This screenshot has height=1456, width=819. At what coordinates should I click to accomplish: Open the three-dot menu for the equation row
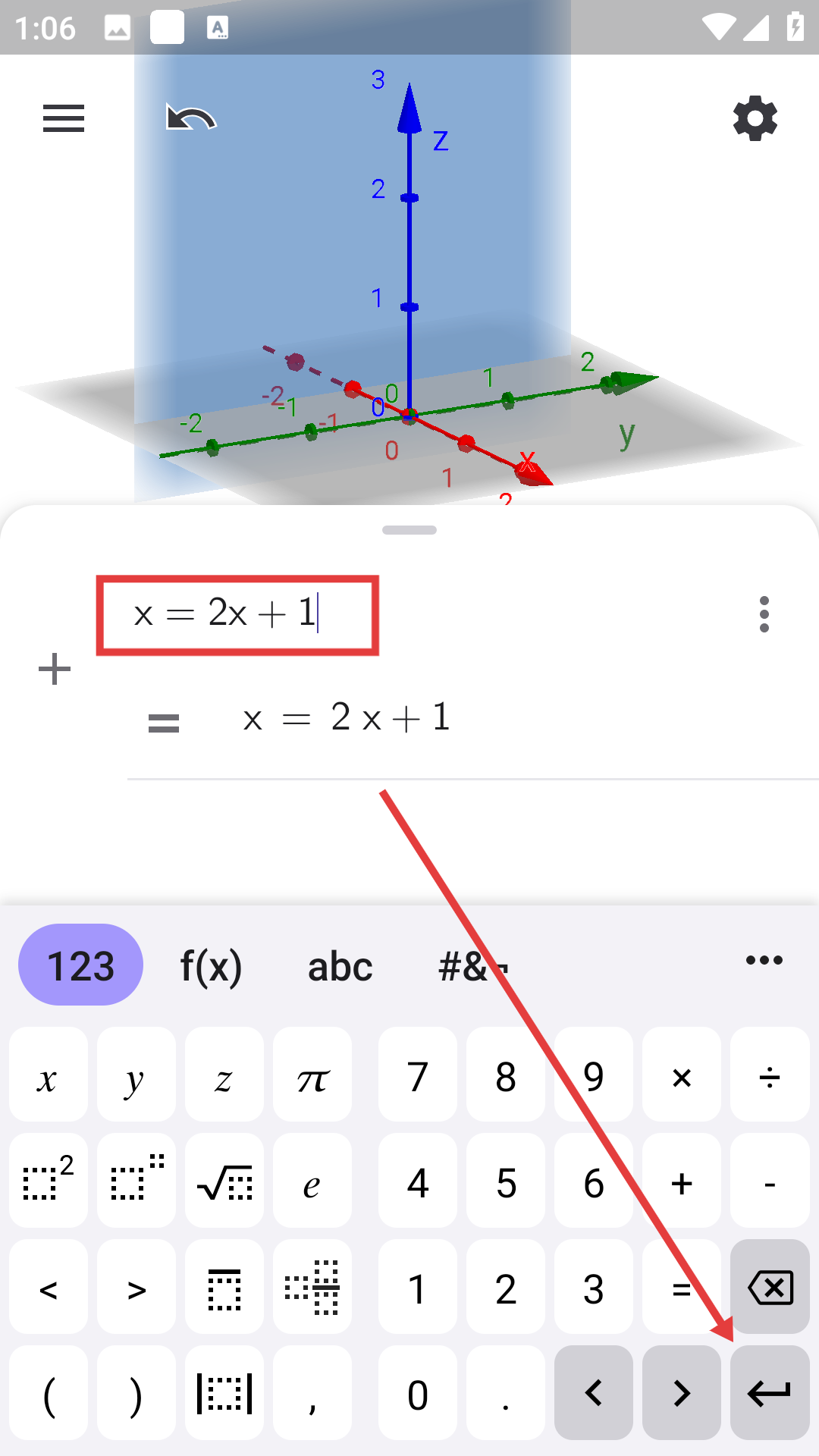(764, 614)
